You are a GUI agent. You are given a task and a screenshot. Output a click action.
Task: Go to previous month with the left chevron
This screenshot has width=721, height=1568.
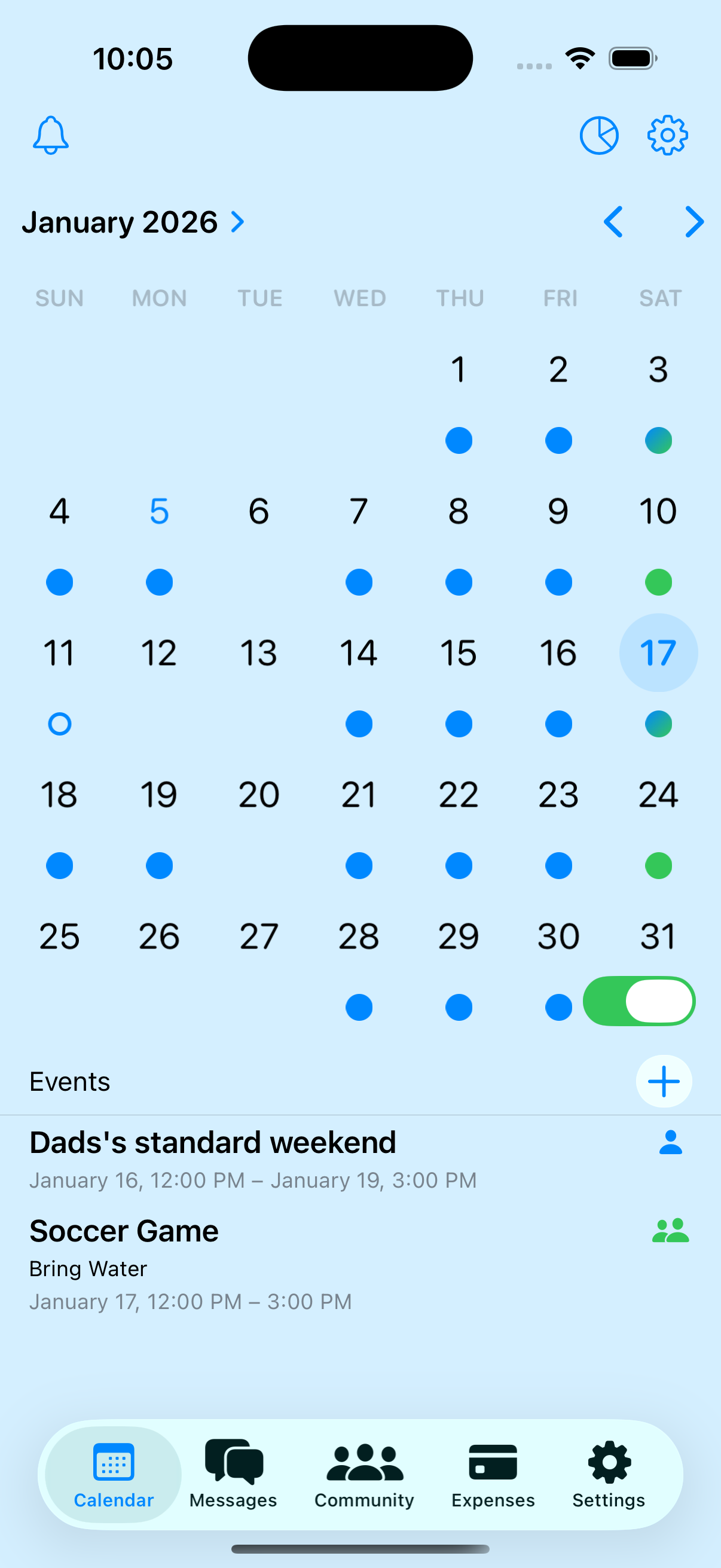coord(613,222)
